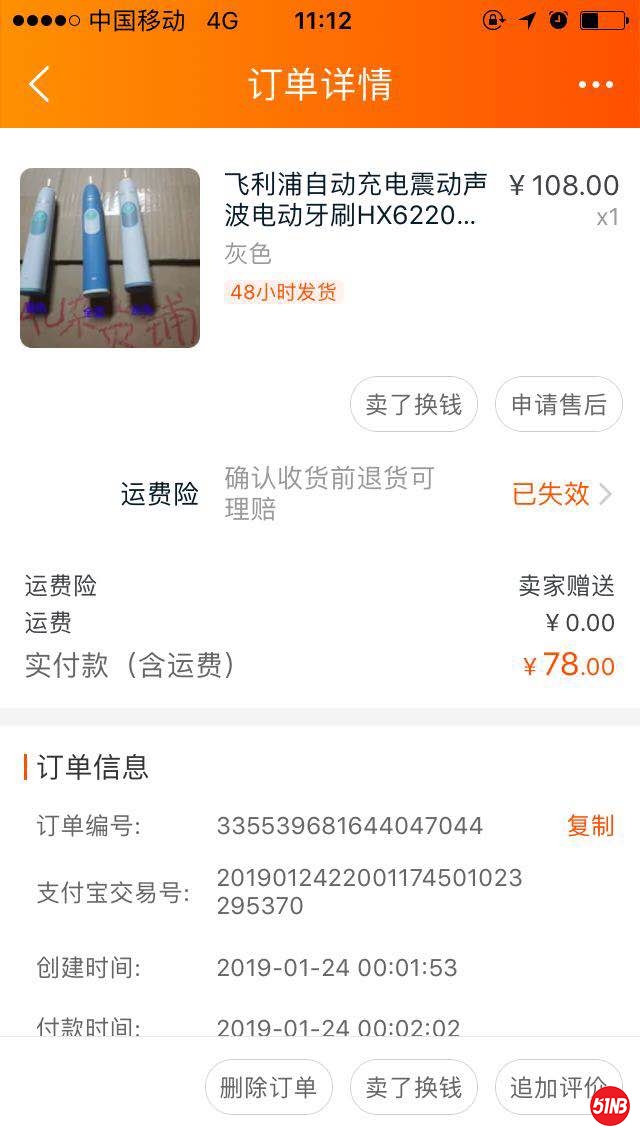Delete this order with 删除订单
This screenshot has width=640, height=1136.
pyautogui.click(x=268, y=1087)
